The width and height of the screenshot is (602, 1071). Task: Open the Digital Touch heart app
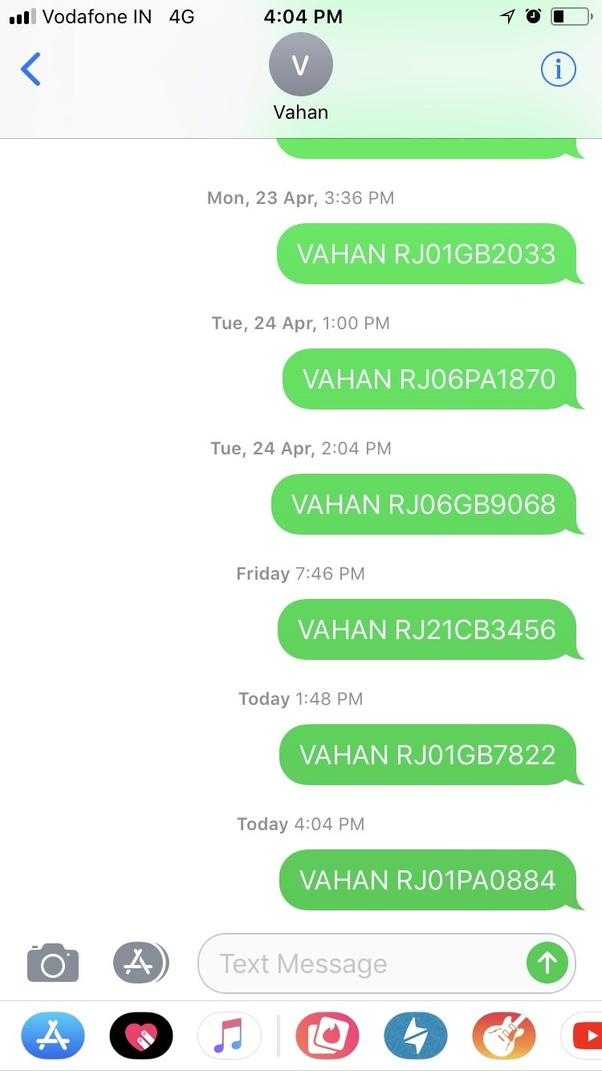click(141, 1035)
